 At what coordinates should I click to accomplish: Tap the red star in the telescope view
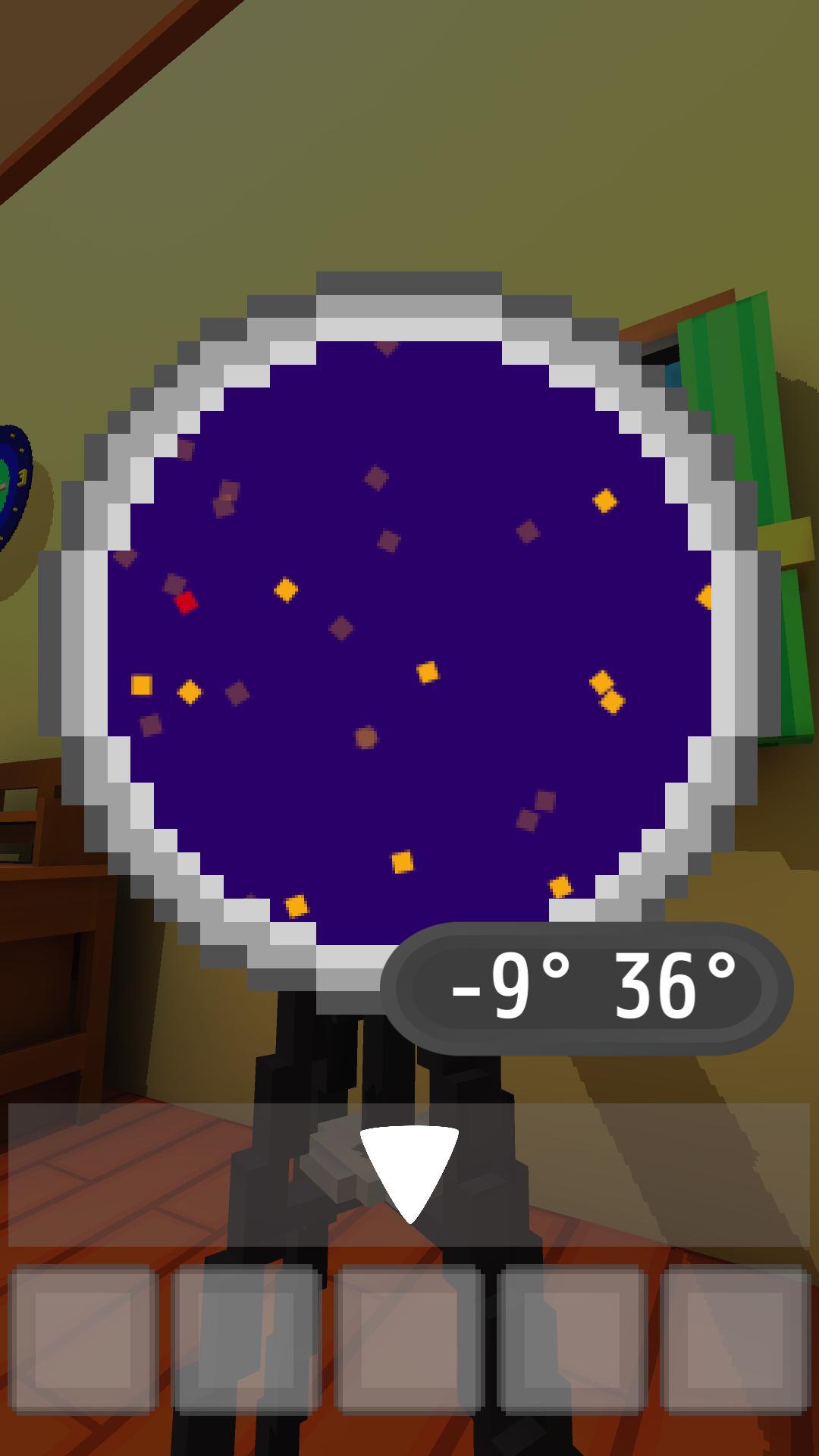[186, 602]
